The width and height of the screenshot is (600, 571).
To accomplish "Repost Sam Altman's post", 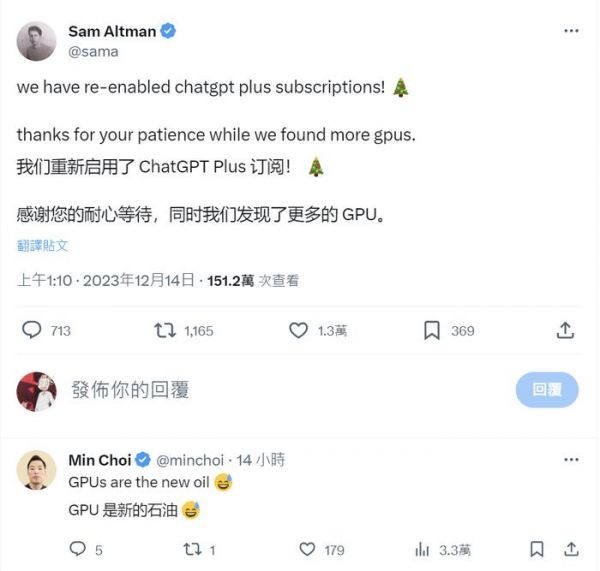I will point(166,330).
